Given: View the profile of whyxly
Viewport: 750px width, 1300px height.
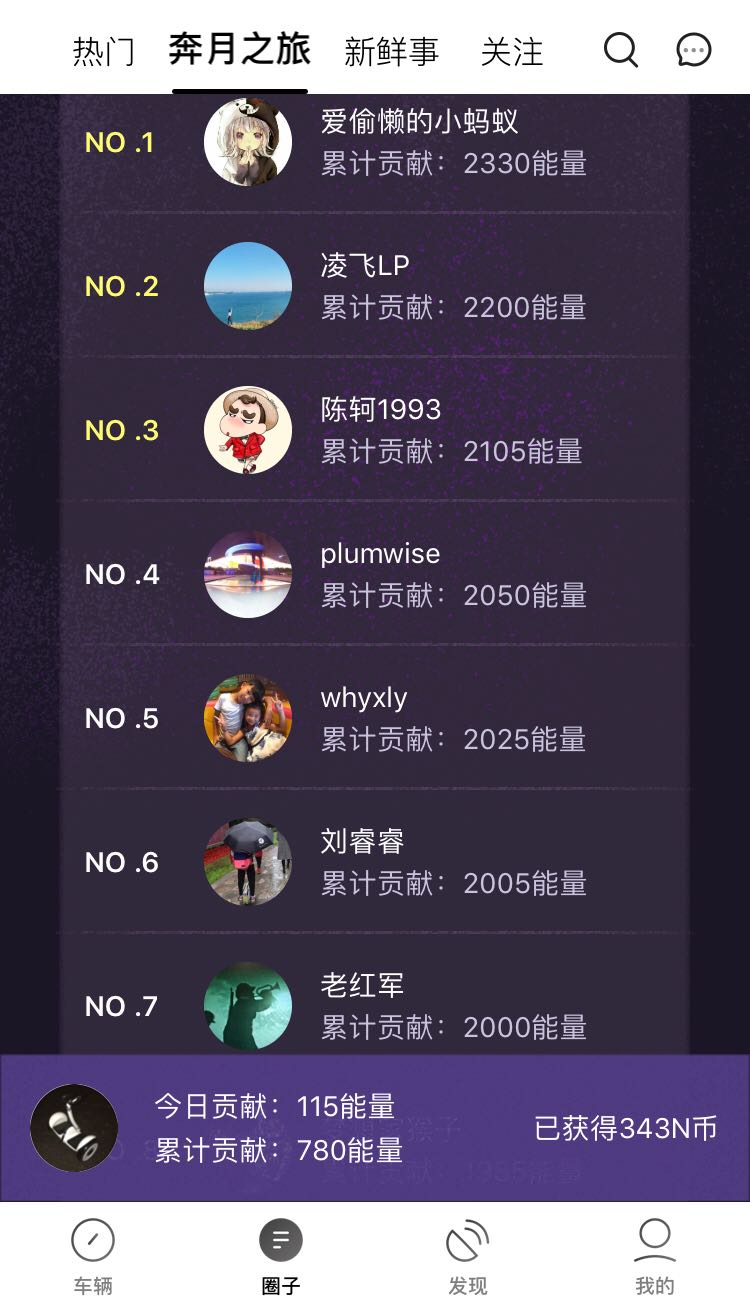Looking at the screenshot, I should coord(248,718).
